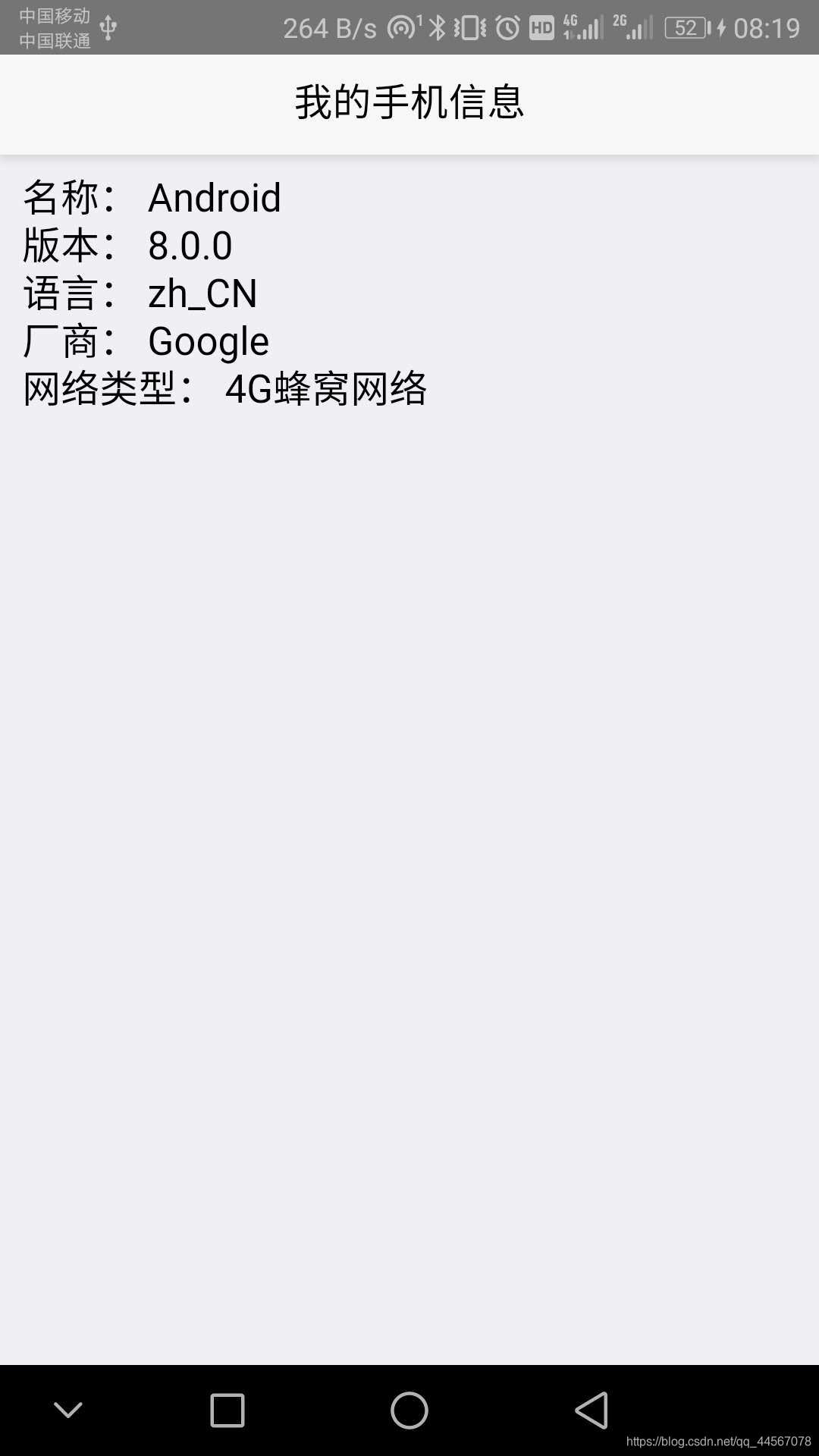Hide the navigation bar with down arrow
The height and width of the screenshot is (1456, 819).
coord(68,1410)
